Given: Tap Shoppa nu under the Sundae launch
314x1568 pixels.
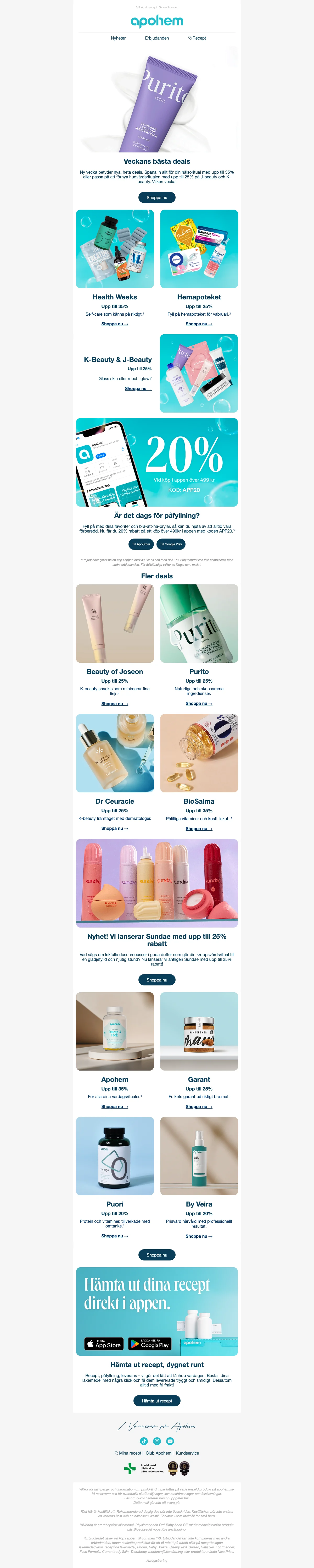Looking at the screenshot, I should tap(156, 980).
